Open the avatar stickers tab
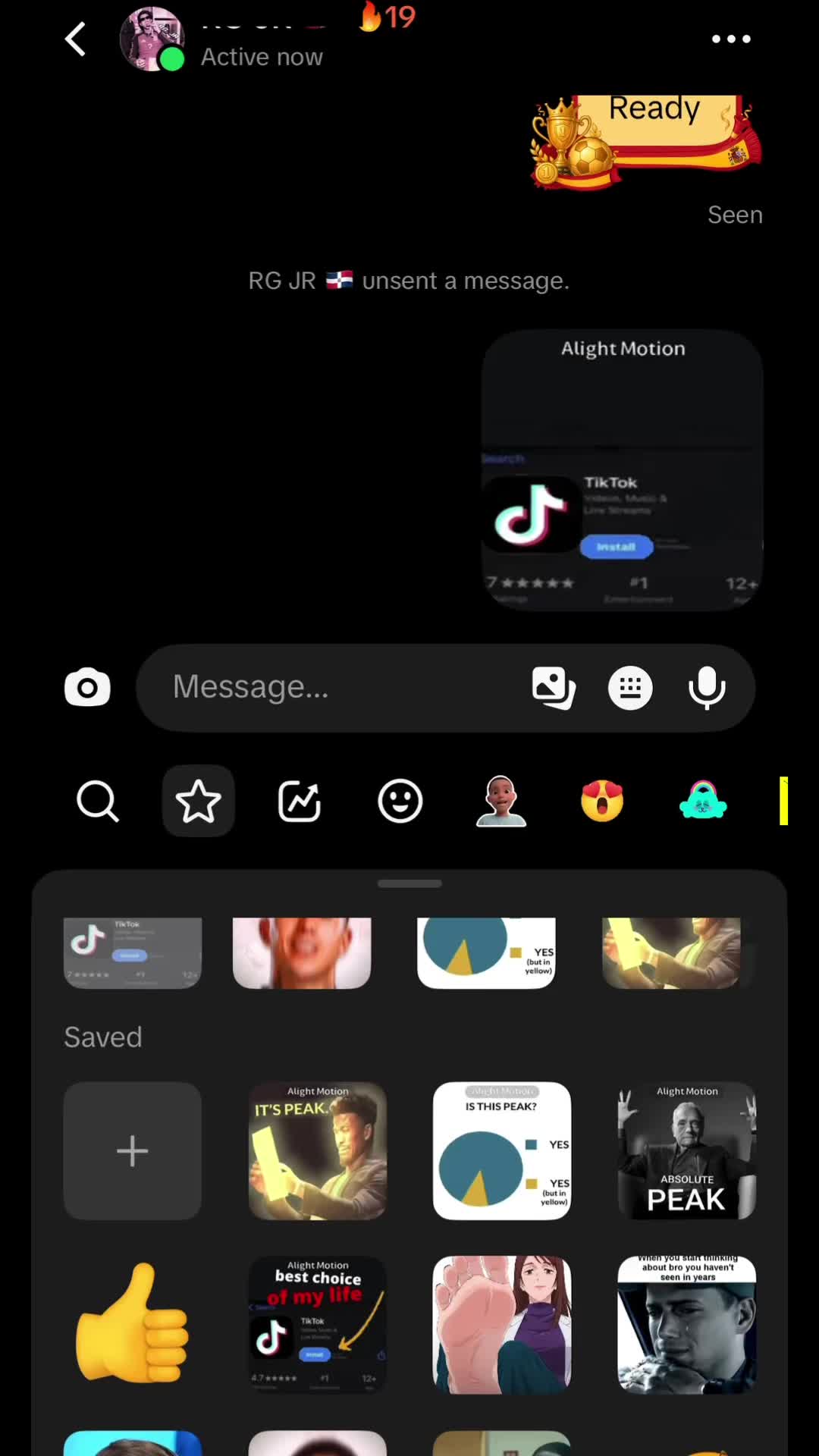Viewport: 819px width, 1456px height. point(501,802)
